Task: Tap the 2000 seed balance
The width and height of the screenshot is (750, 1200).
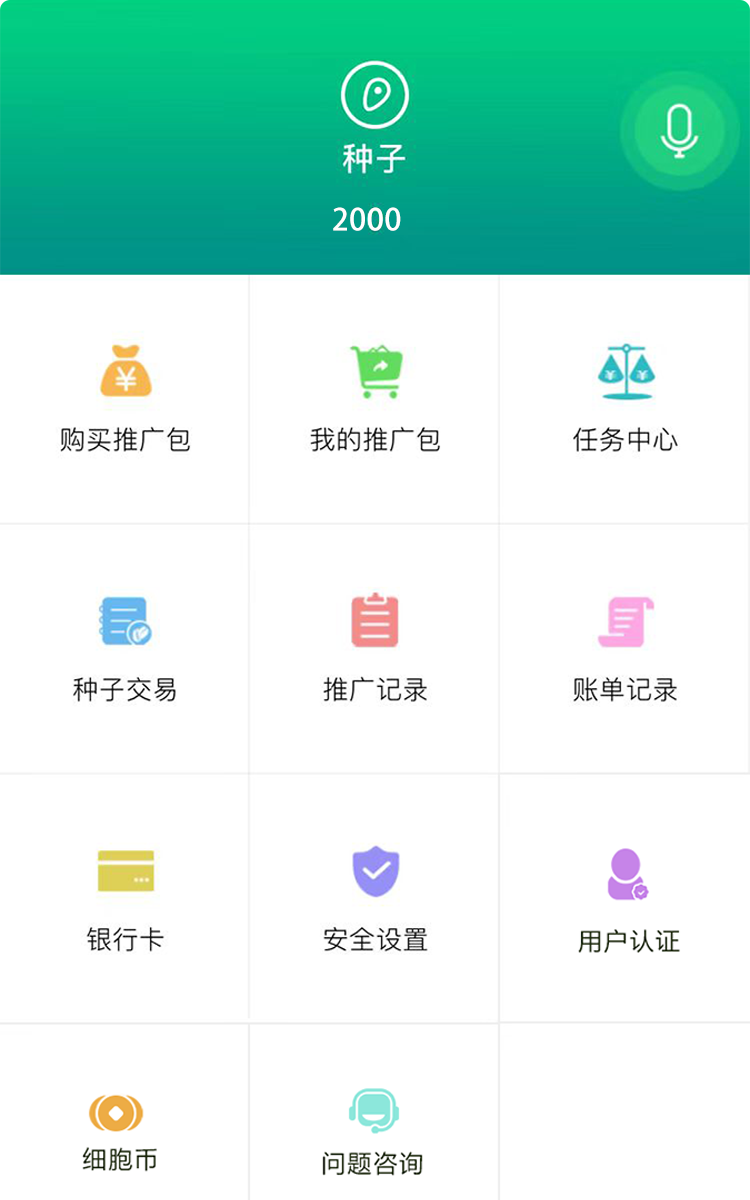Action: 367,218
